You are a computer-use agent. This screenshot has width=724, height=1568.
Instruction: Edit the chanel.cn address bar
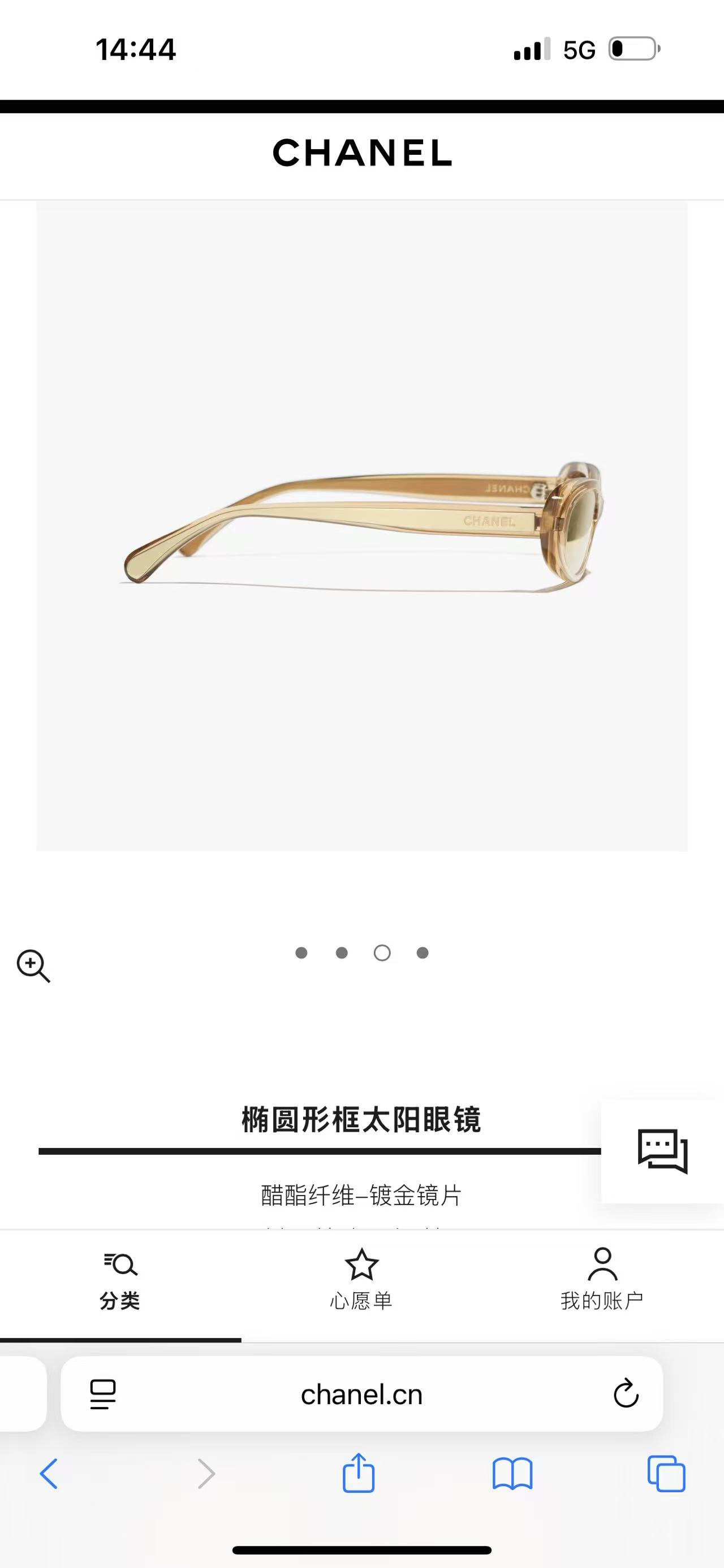point(361,1394)
